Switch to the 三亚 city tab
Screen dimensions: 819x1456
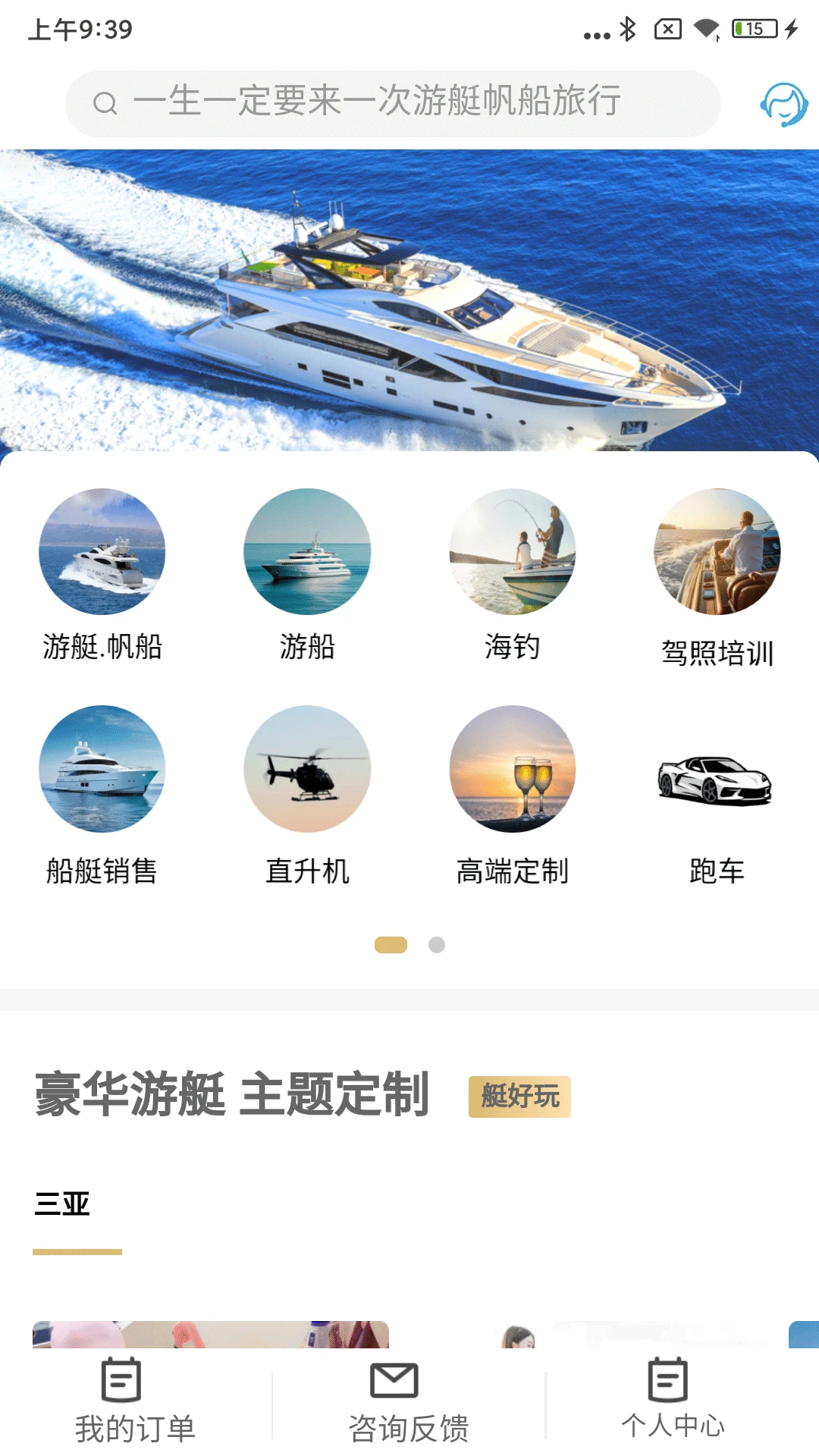(62, 1206)
